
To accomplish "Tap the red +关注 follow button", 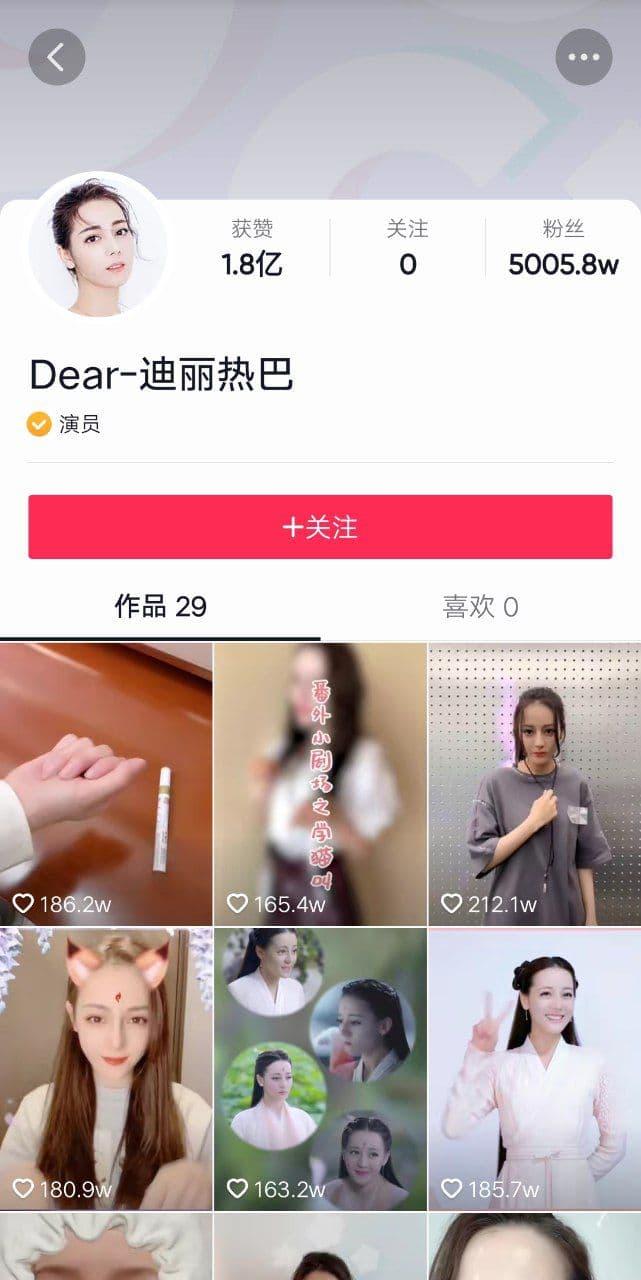I will tap(320, 527).
